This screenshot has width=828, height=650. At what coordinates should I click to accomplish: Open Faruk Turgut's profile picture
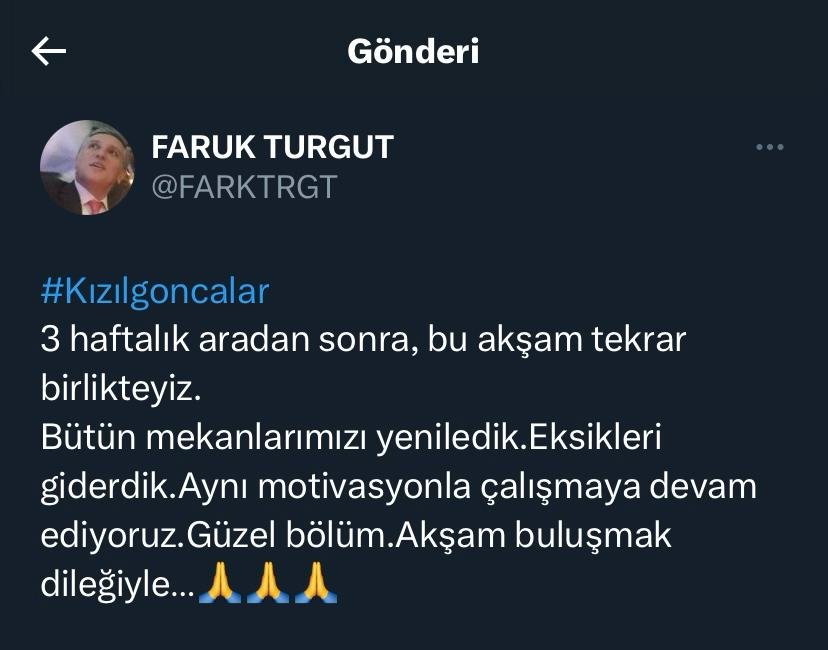87,168
